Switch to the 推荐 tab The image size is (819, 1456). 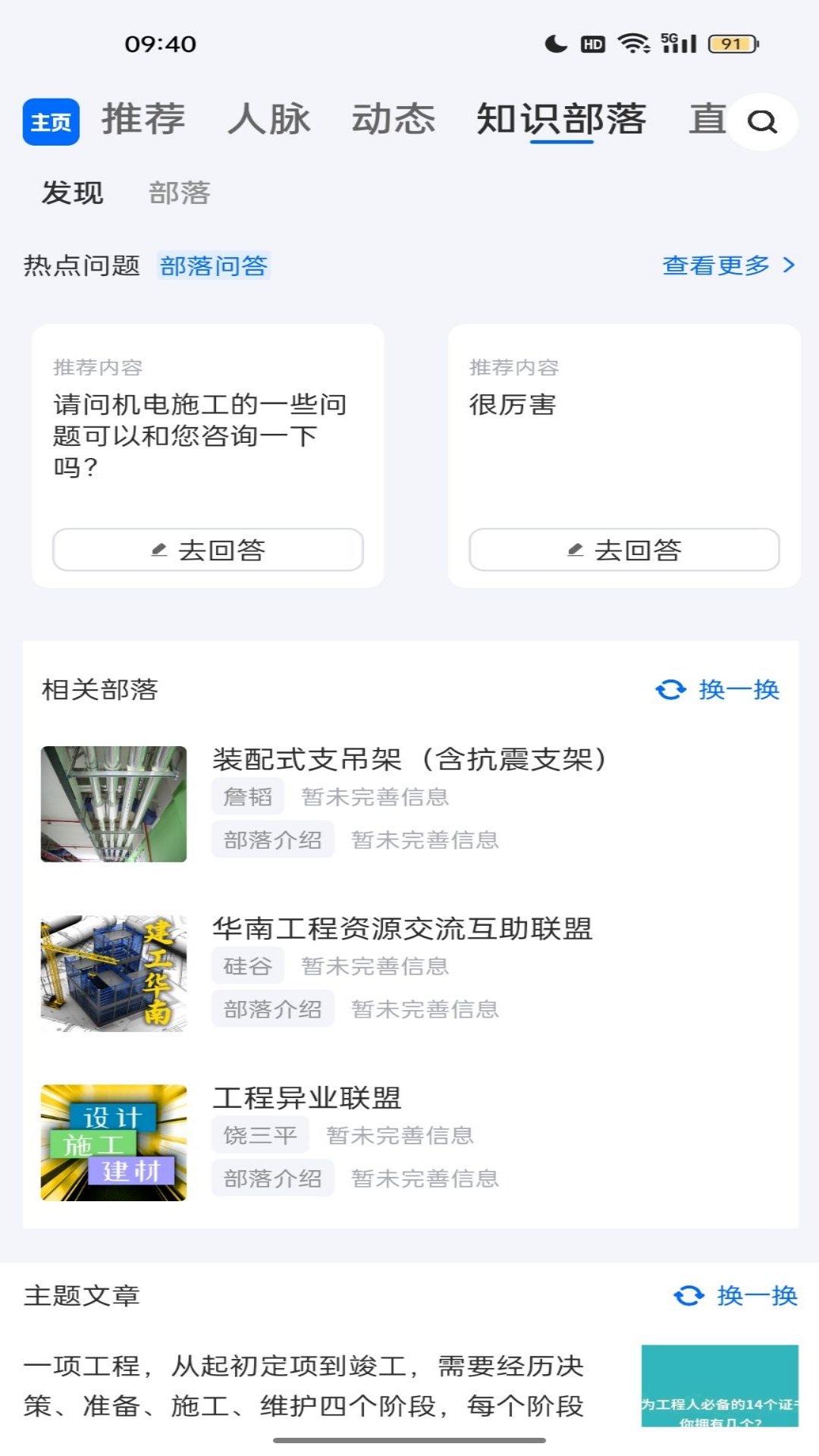141,119
